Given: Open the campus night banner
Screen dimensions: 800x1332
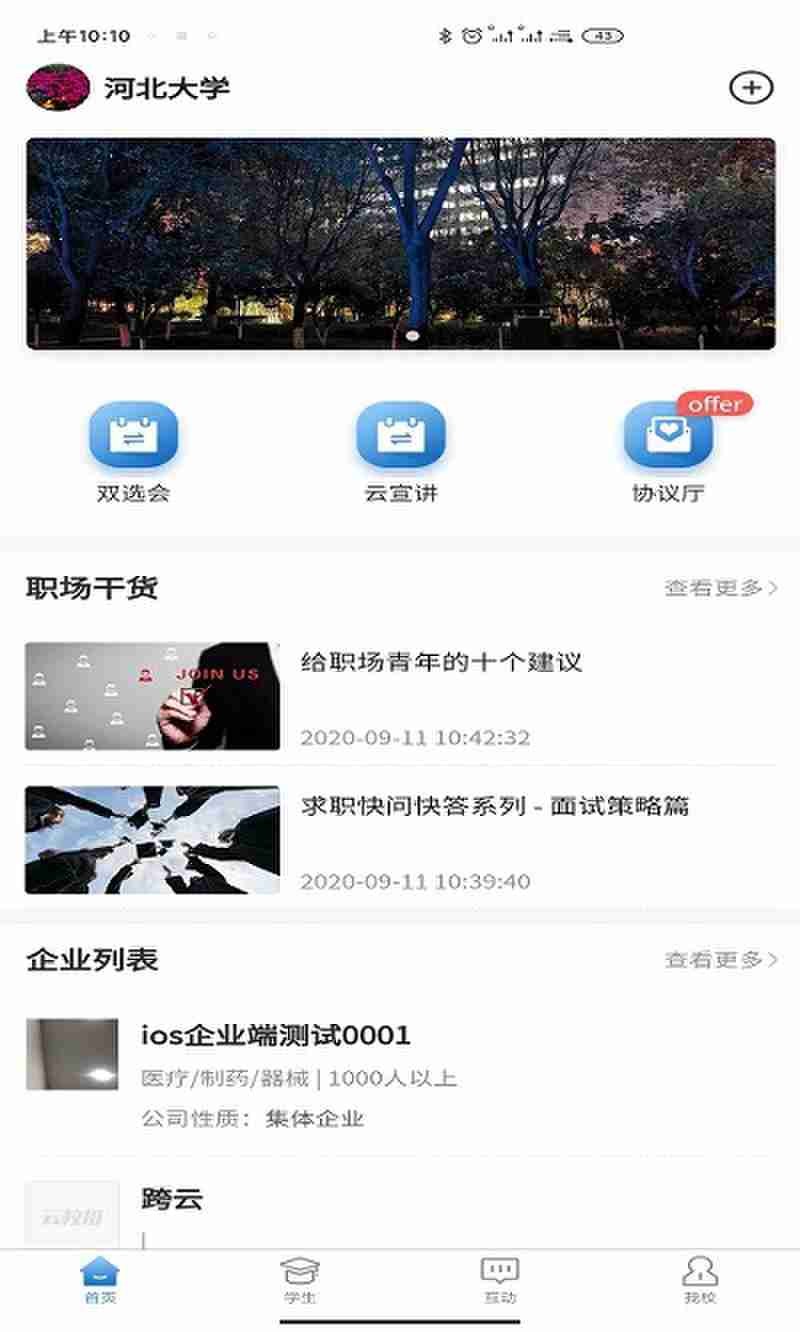Looking at the screenshot, I should (400, 243).
